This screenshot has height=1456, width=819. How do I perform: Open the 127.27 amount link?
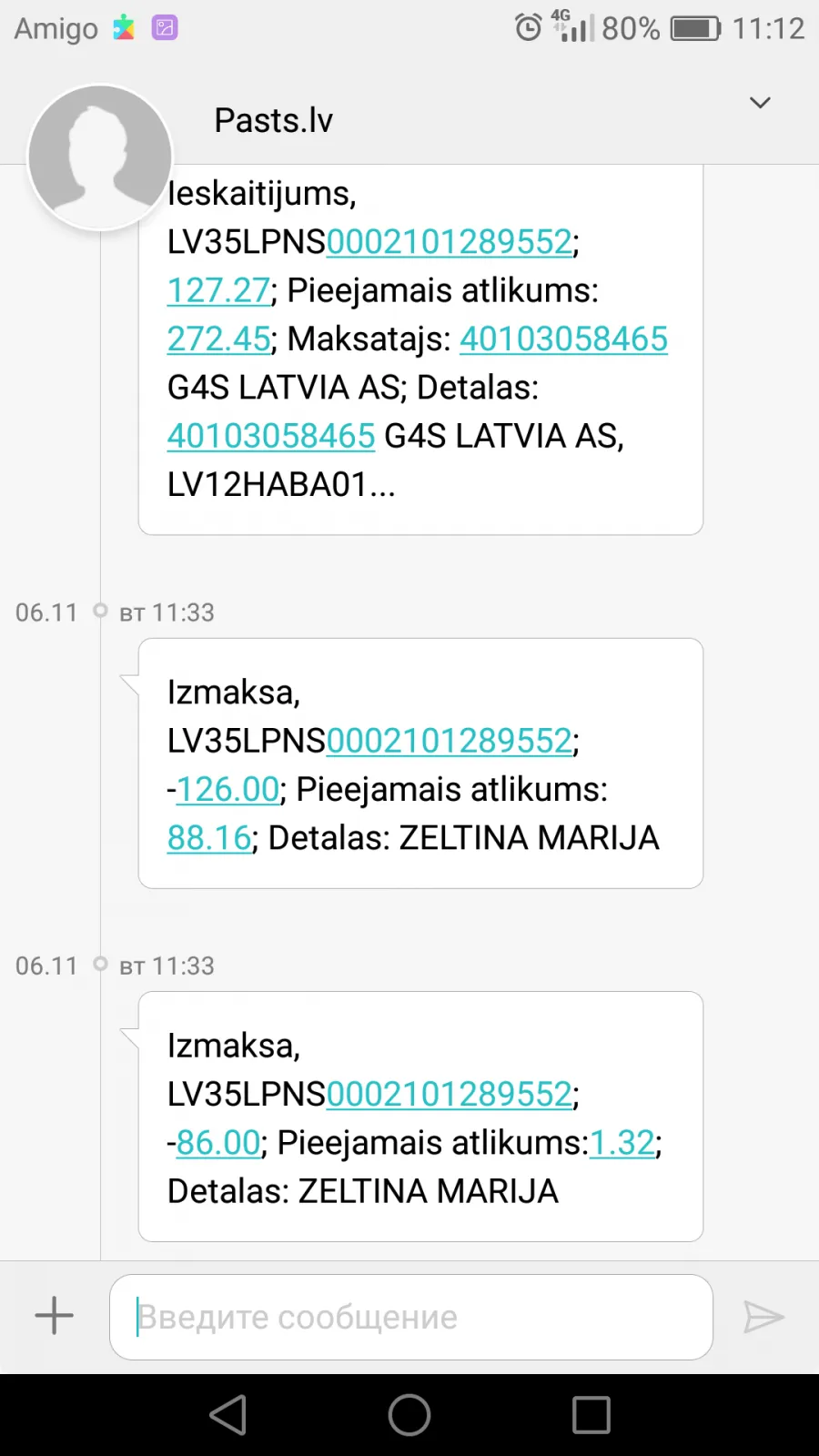218,290
